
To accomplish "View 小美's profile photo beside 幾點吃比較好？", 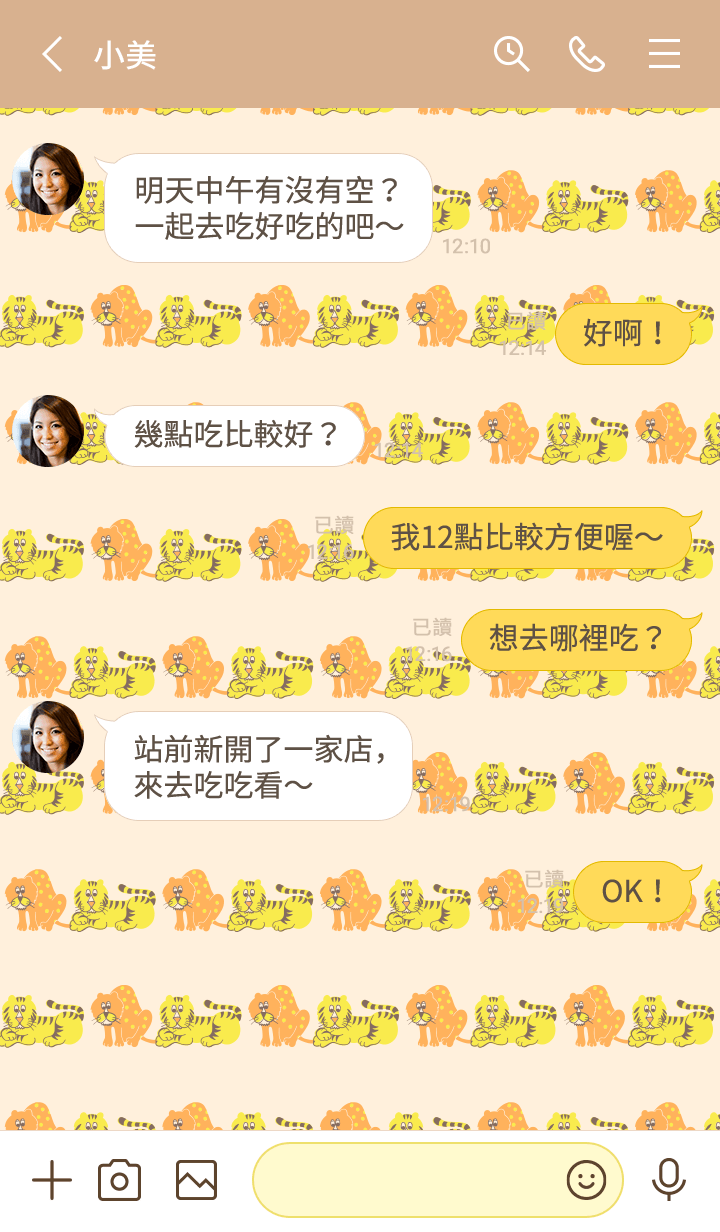I will click(x=48, y=431).
